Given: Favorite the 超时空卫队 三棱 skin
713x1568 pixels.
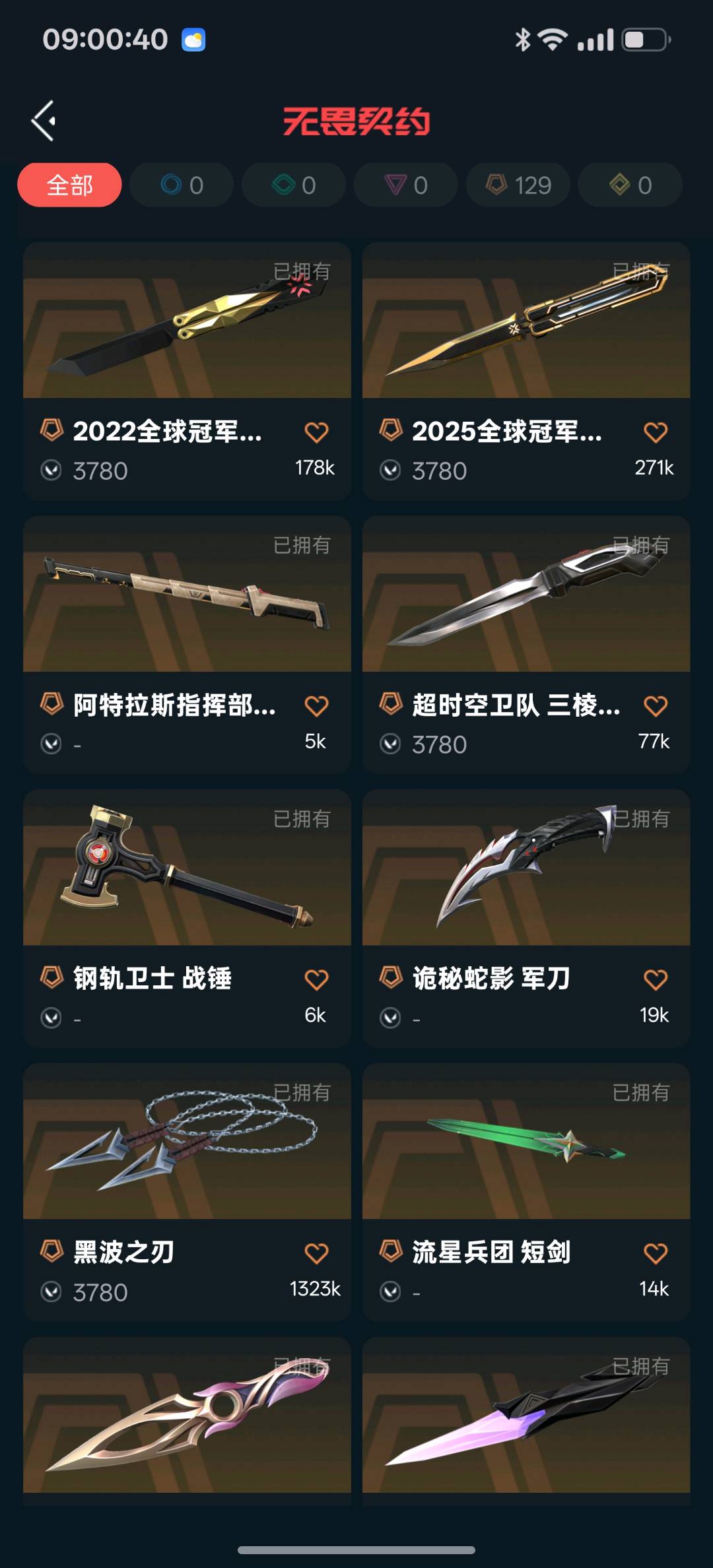Looking at the screenshot, I should point(656,706).
